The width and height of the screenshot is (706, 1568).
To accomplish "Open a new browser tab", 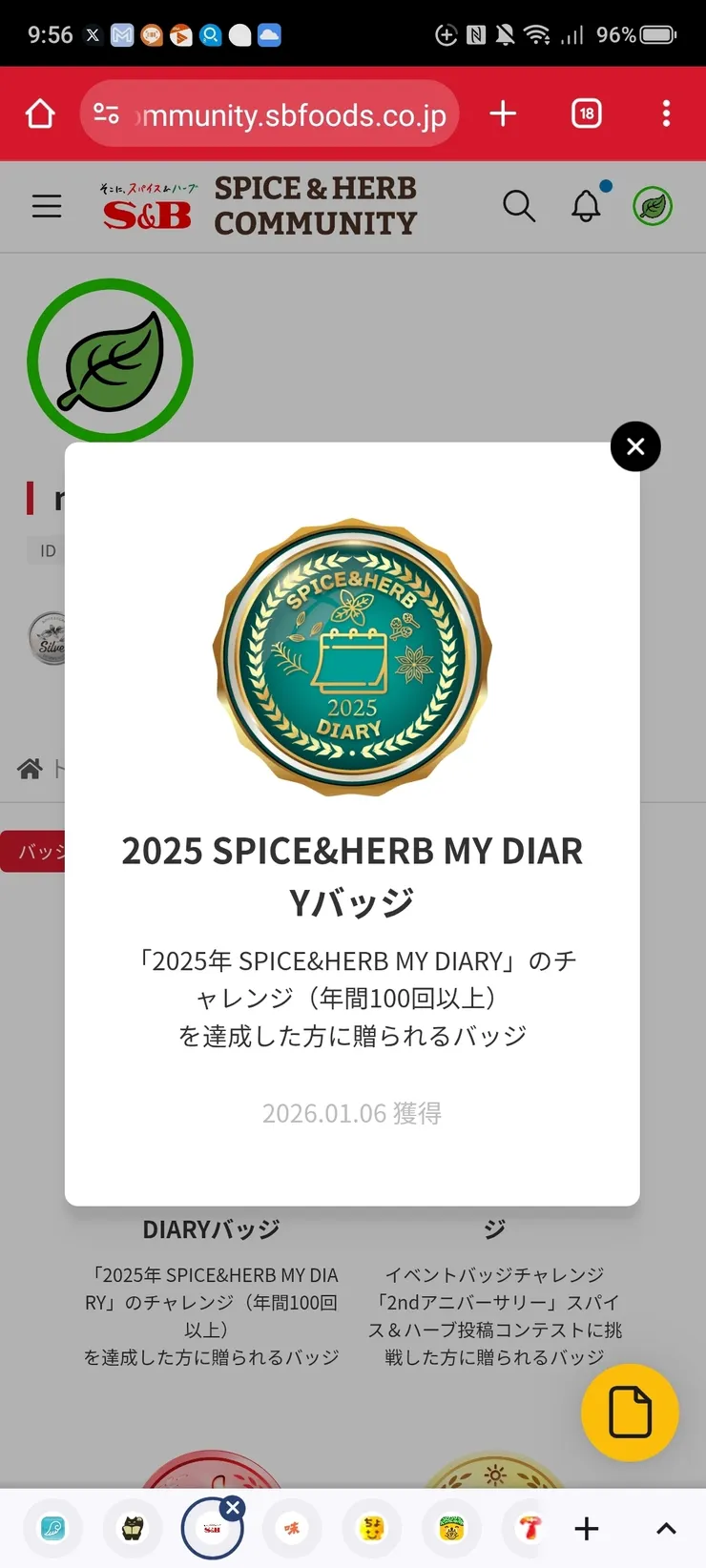I will coord(503,114).
